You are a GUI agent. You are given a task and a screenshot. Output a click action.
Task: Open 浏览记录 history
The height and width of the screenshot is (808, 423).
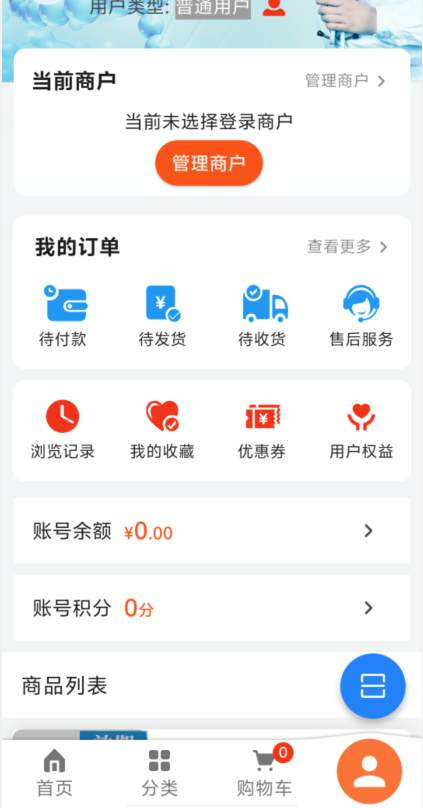pyautogui.click(x=63, y=430)
